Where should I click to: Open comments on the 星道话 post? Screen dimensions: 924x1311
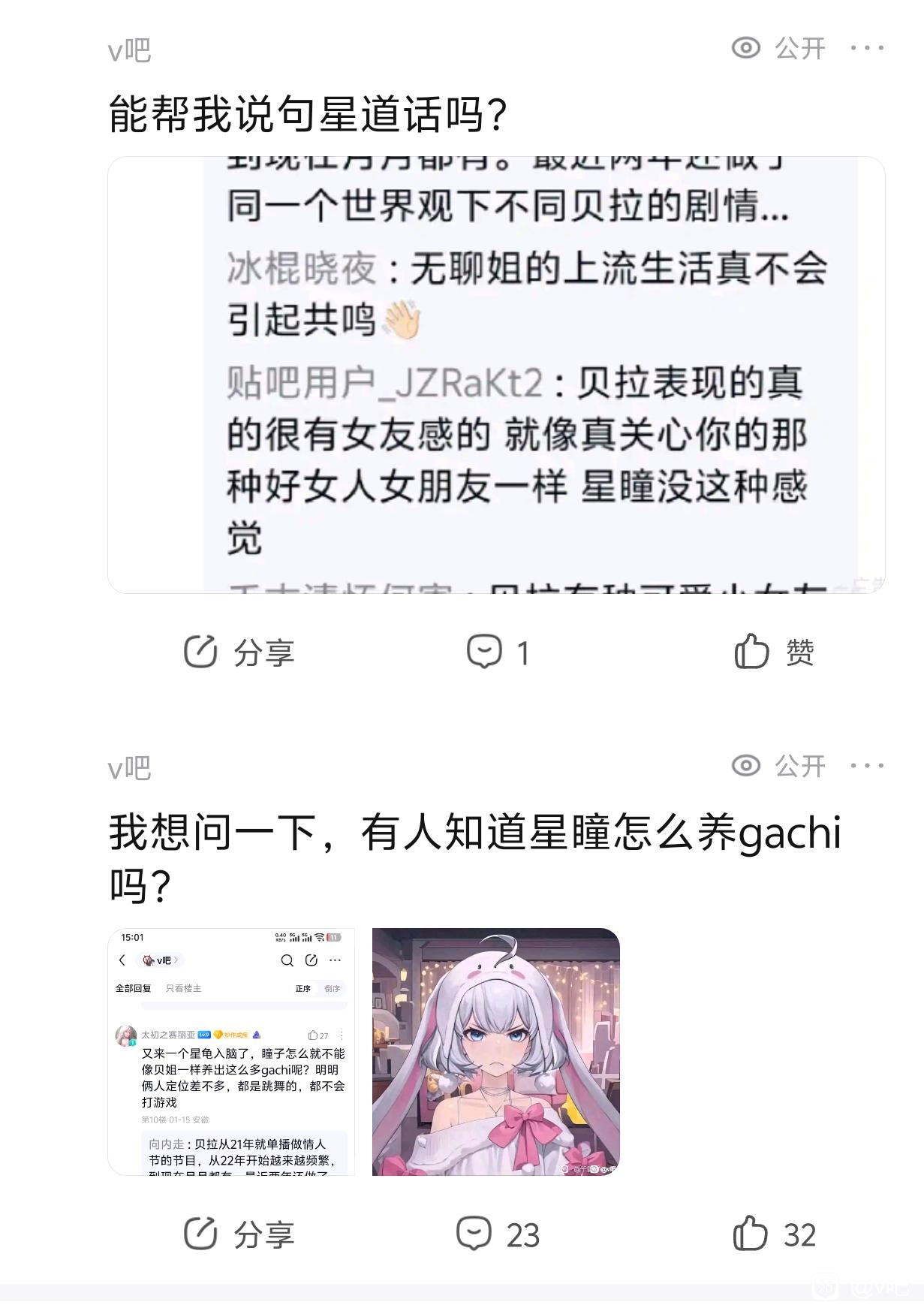coord(498,652)
